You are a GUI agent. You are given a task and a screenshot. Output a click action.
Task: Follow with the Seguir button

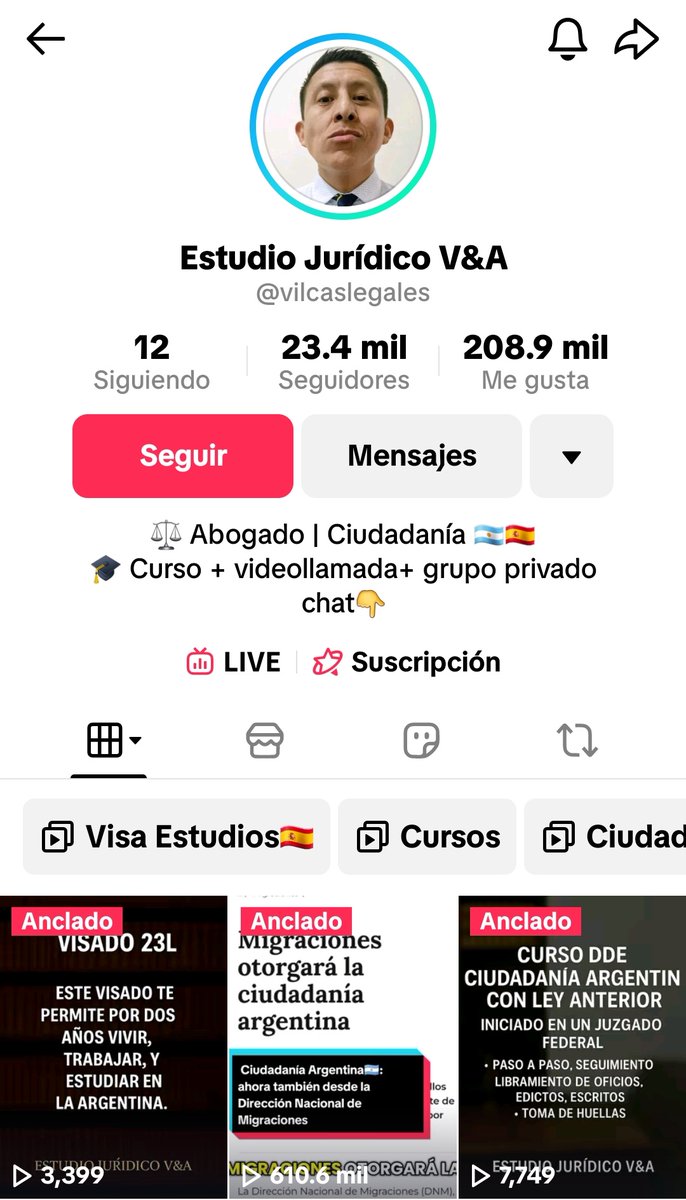[x=183, y=456]
